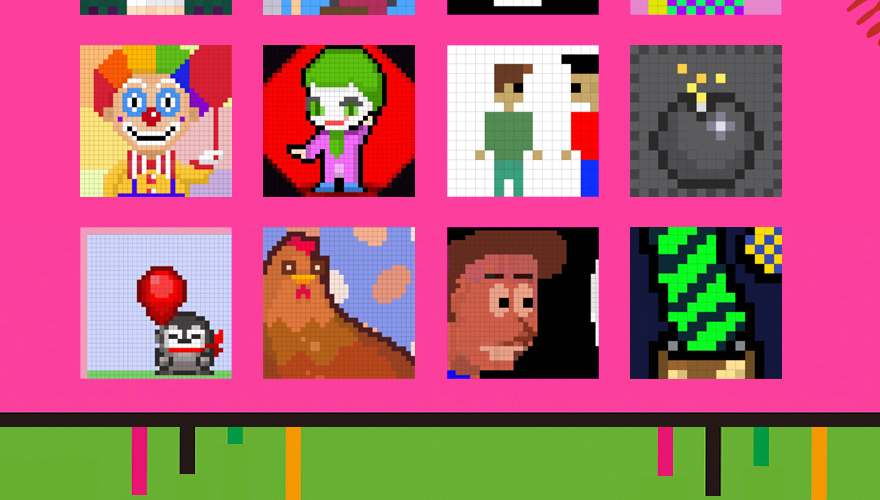880x500 pixels.
Task: Open the penguin with red balloon artwork
Action: click(x=156, y=304)
